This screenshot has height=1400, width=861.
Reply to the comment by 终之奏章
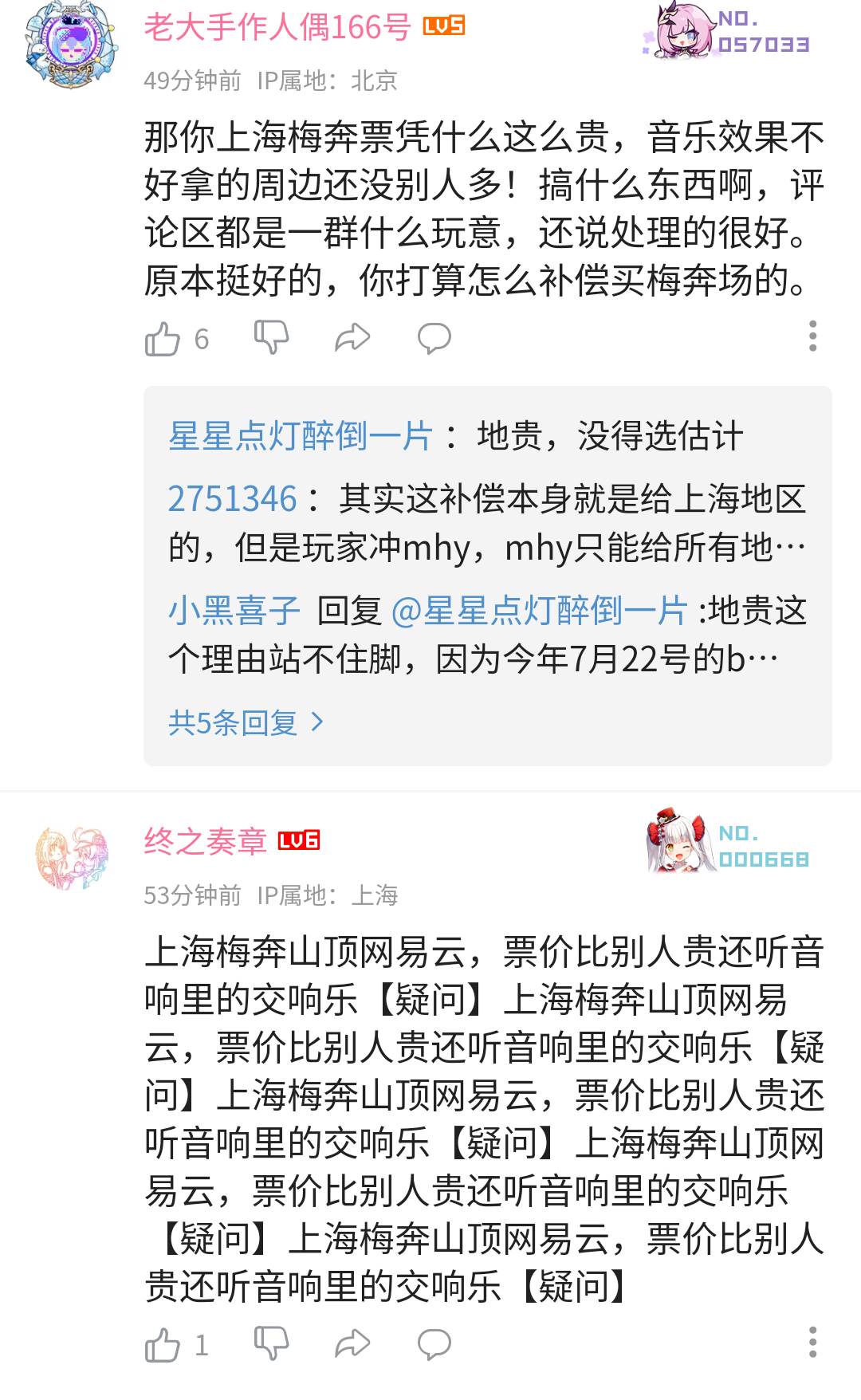[x=434, y=1345]
